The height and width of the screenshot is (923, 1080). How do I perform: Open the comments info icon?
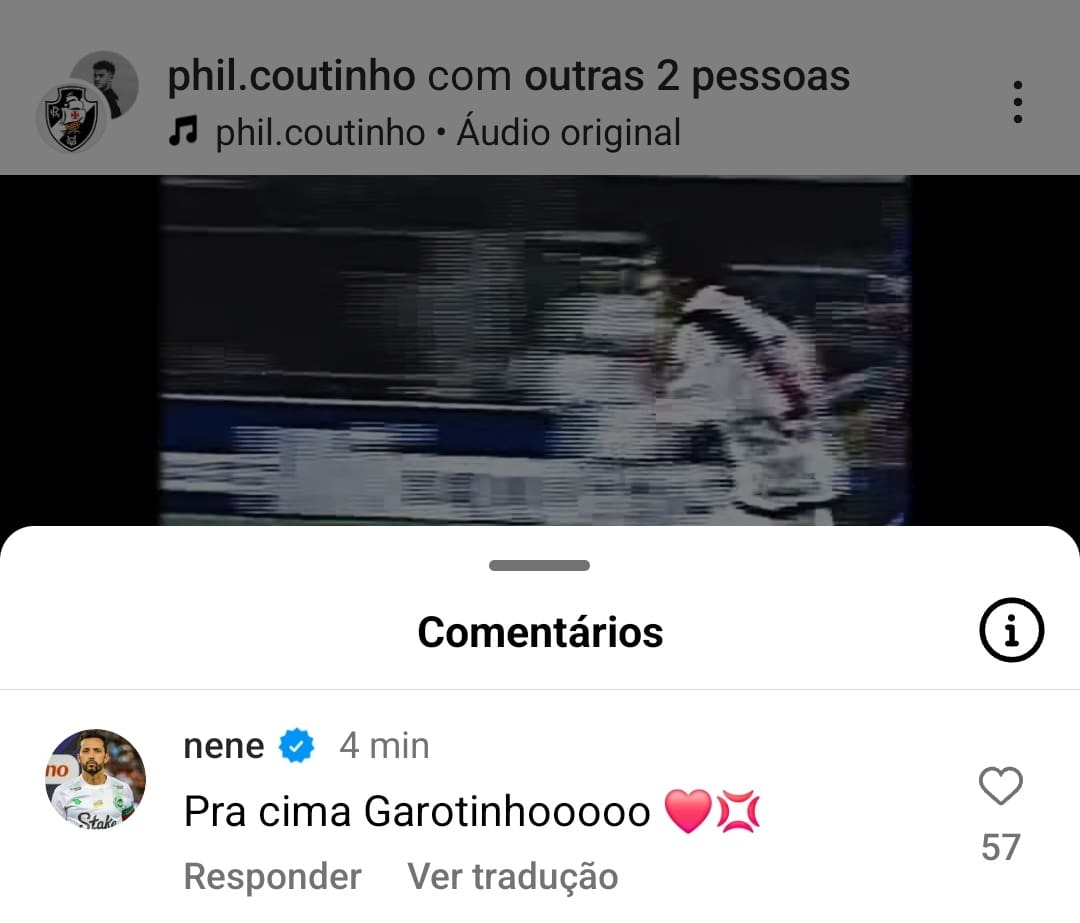1011,630
